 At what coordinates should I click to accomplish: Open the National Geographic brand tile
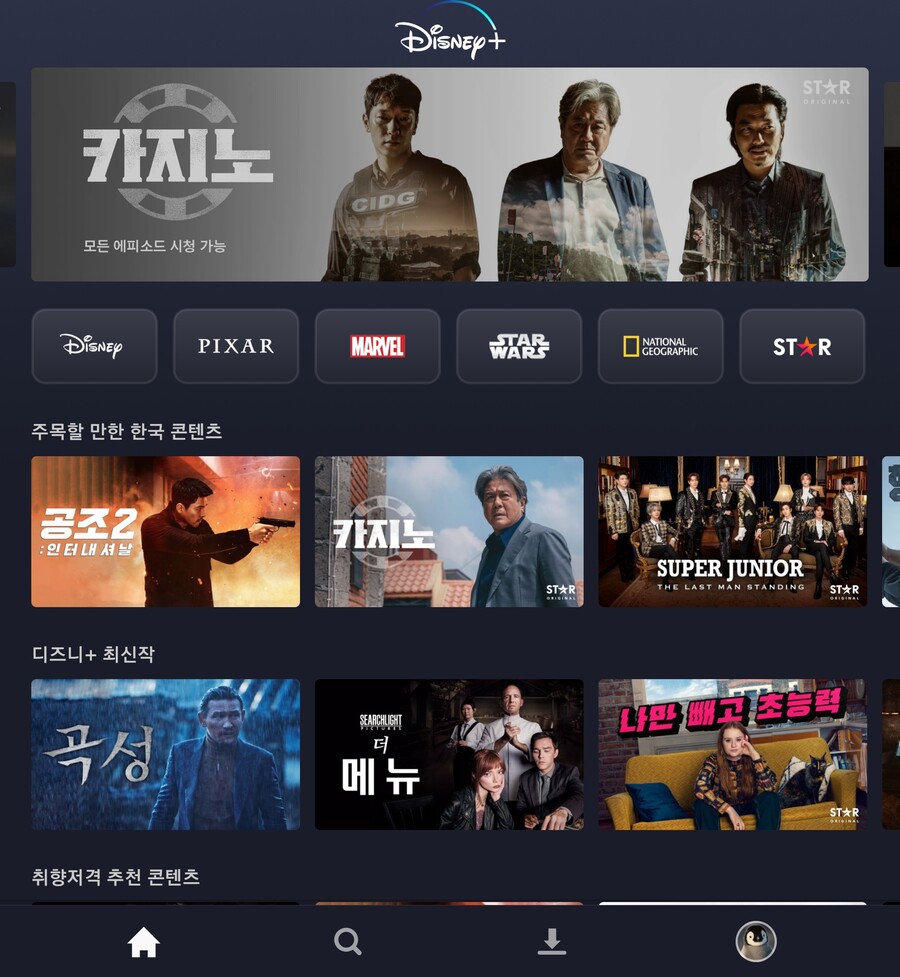point(660,346)
